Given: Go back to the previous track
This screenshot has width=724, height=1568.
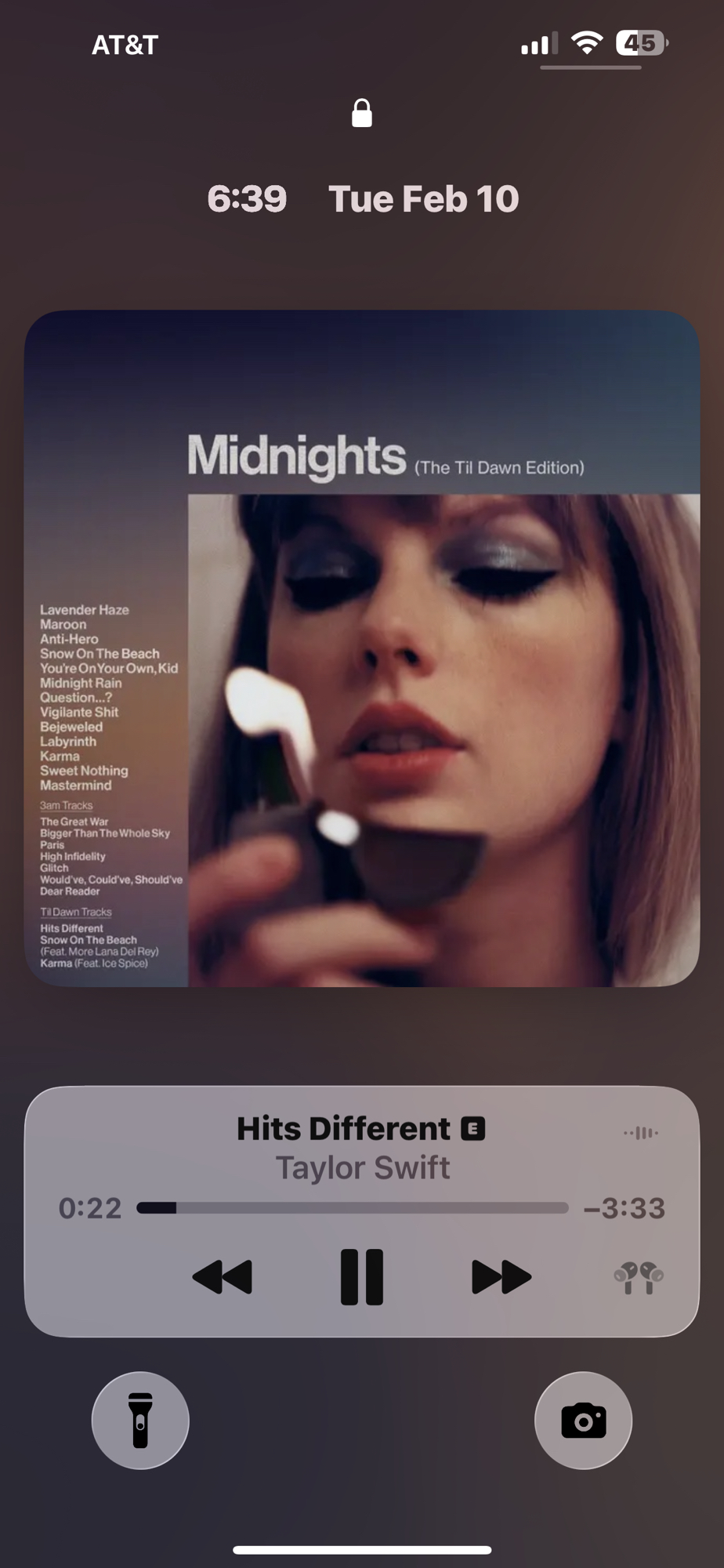Looking at the screenshot, I should 223,1276.
